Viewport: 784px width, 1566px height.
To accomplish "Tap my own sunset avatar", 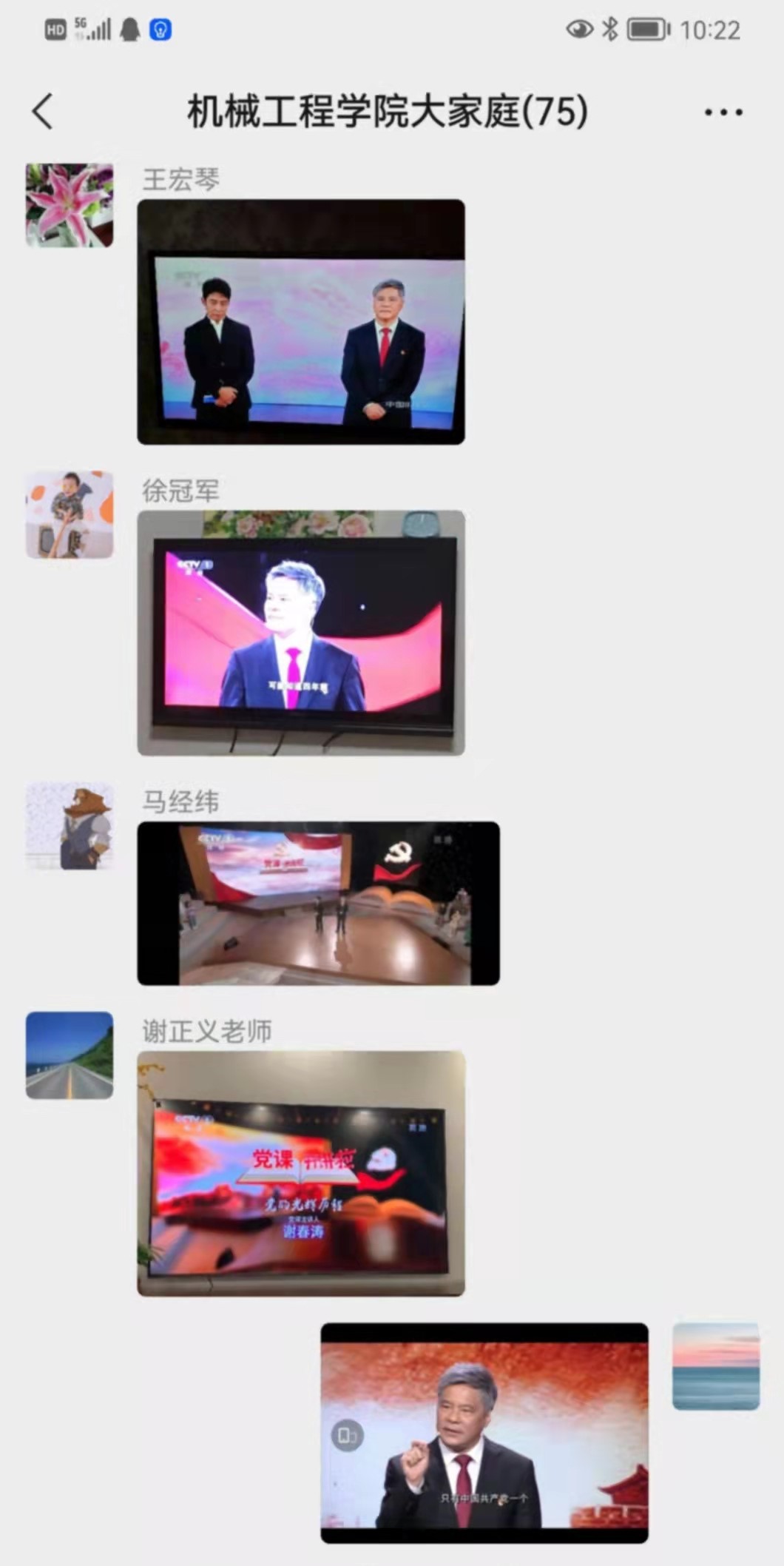I will point(715,1366).
